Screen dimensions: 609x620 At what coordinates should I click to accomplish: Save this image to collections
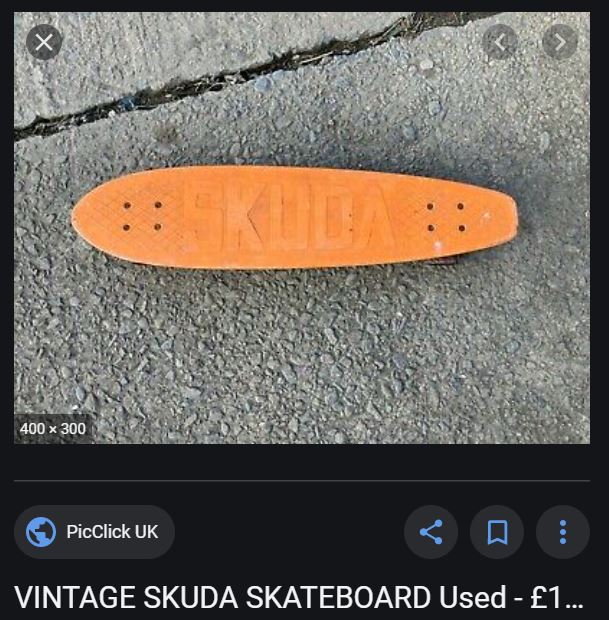point(497,532)
